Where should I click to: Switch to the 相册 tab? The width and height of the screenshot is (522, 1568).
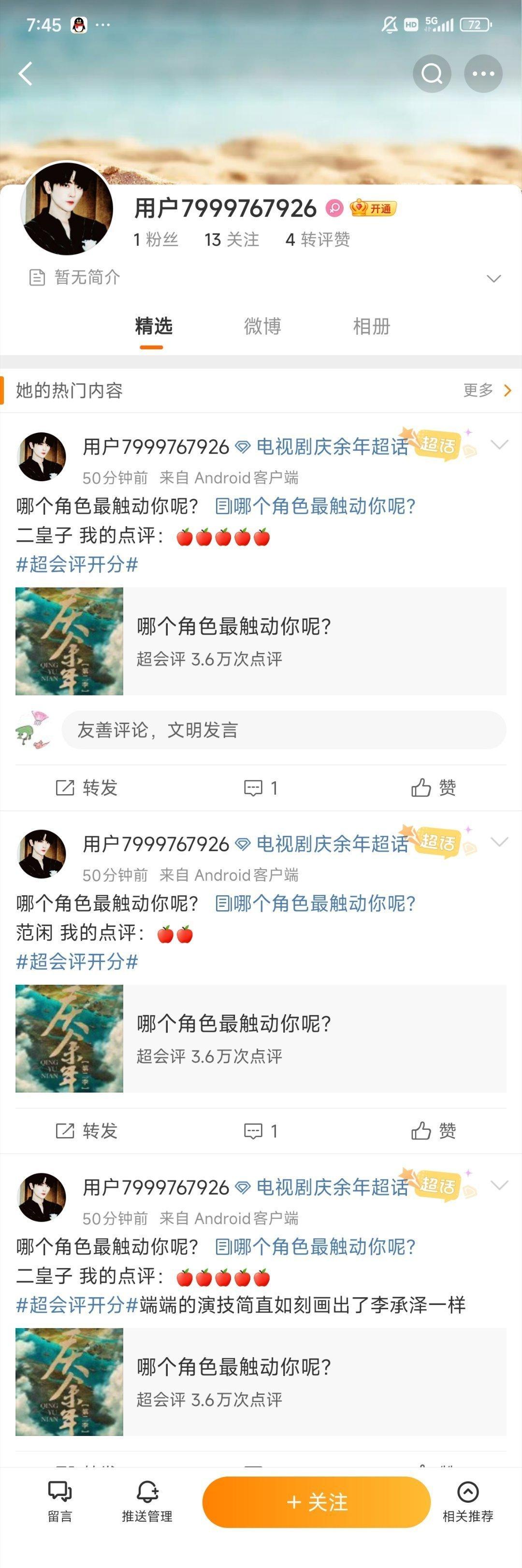(371, 326)
